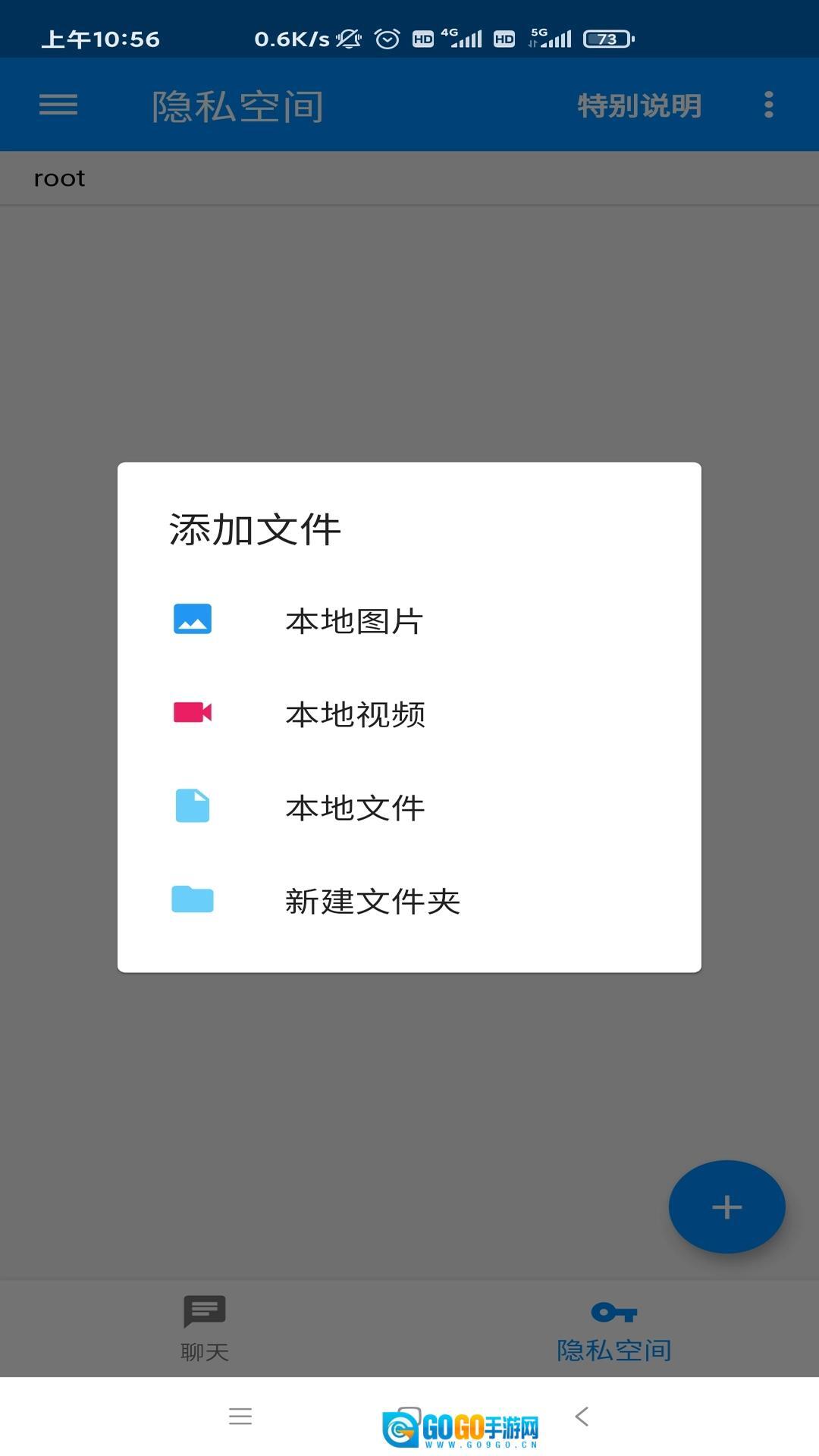Viewport: 819px width, 1456px height.
Task: Open the hamburger drawer menu
Action: coord(58,105)
